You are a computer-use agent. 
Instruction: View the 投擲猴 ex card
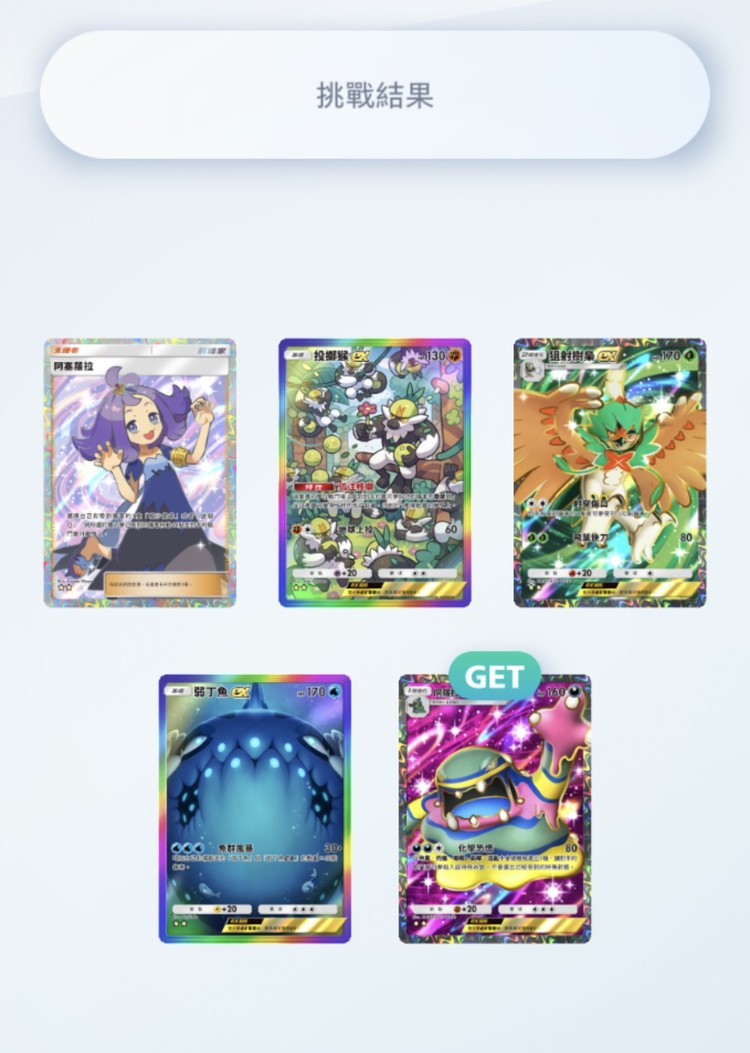[x=374, y=473]
